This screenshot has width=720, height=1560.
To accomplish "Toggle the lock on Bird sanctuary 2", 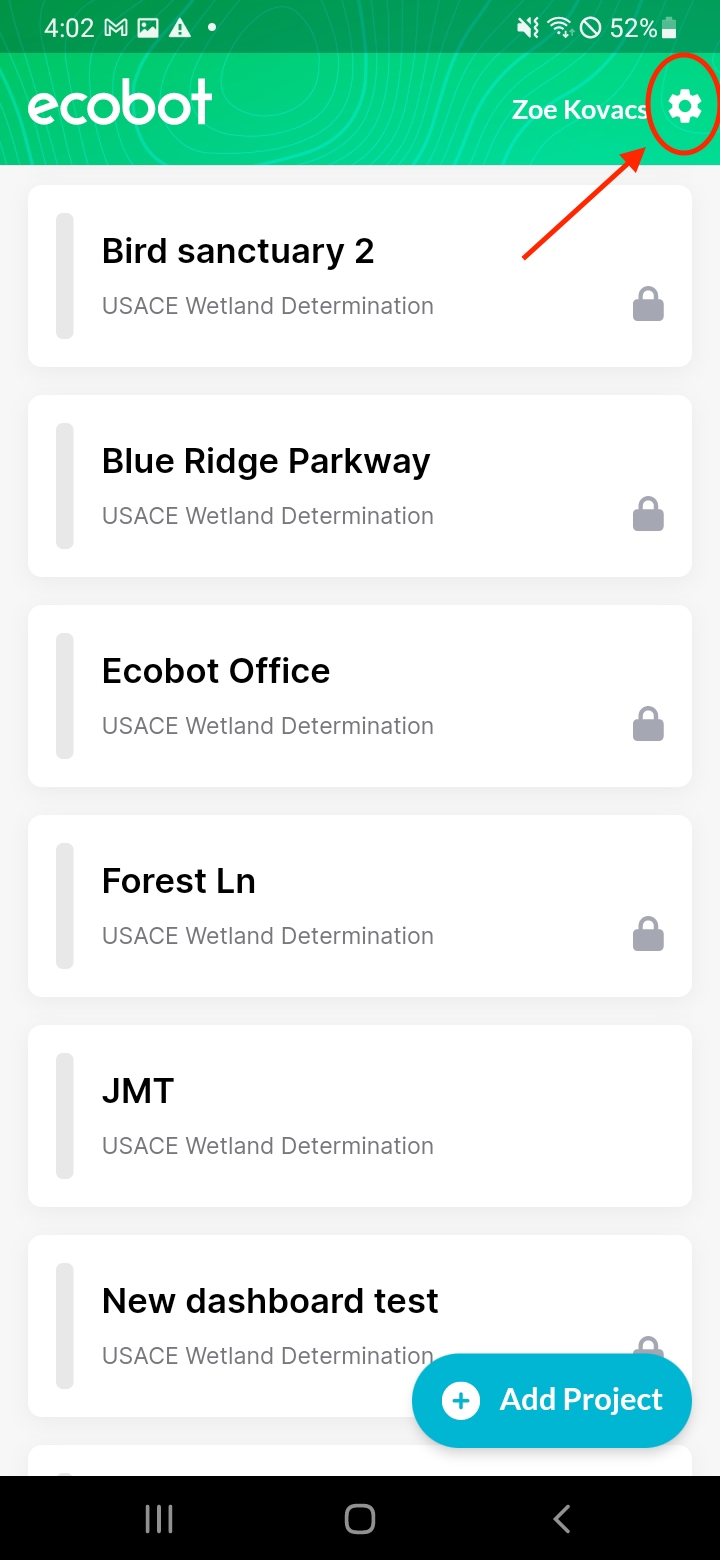I will point(648,303).
